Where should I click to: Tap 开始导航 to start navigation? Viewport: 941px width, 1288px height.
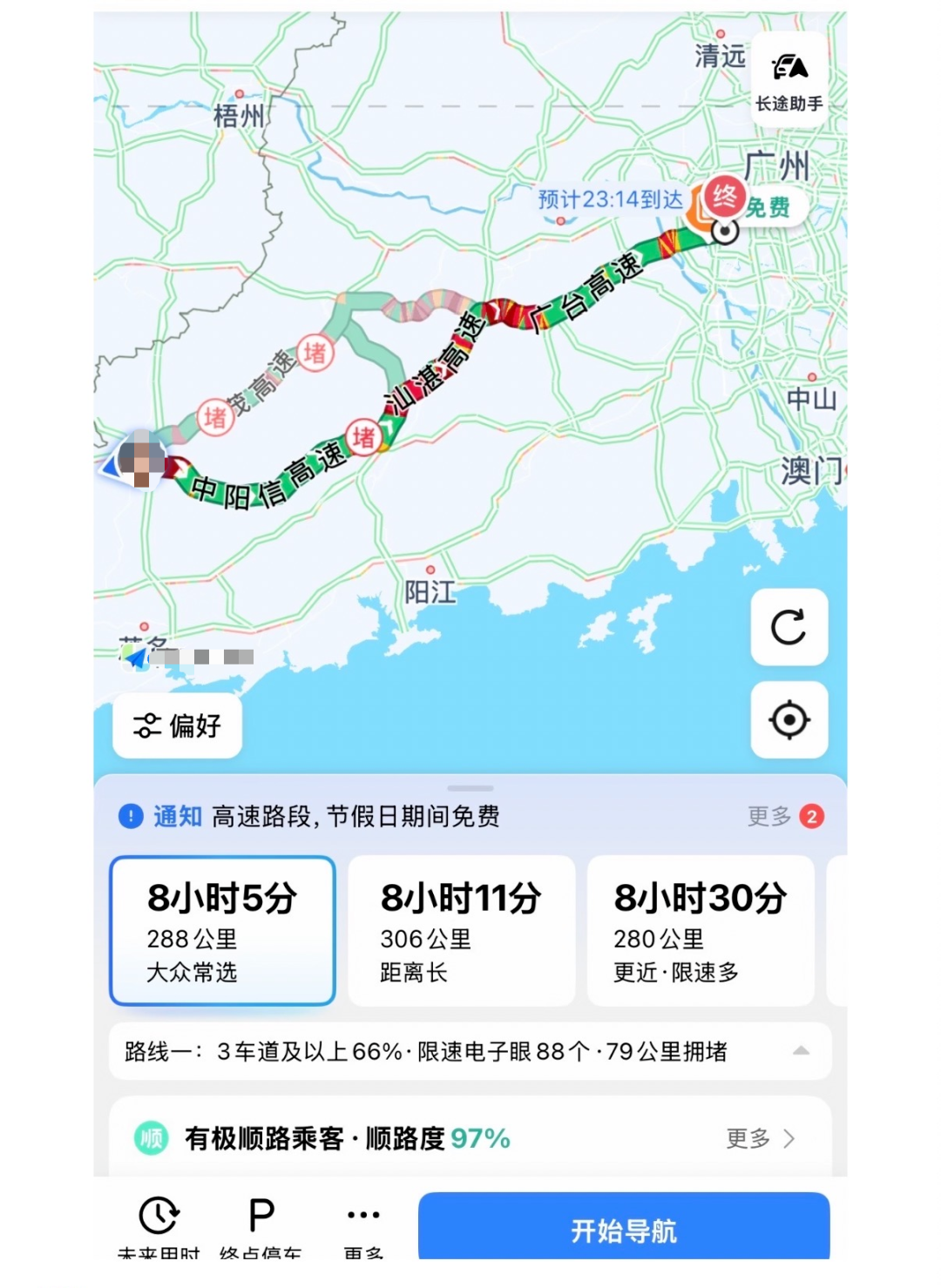tap(623, 1230)
